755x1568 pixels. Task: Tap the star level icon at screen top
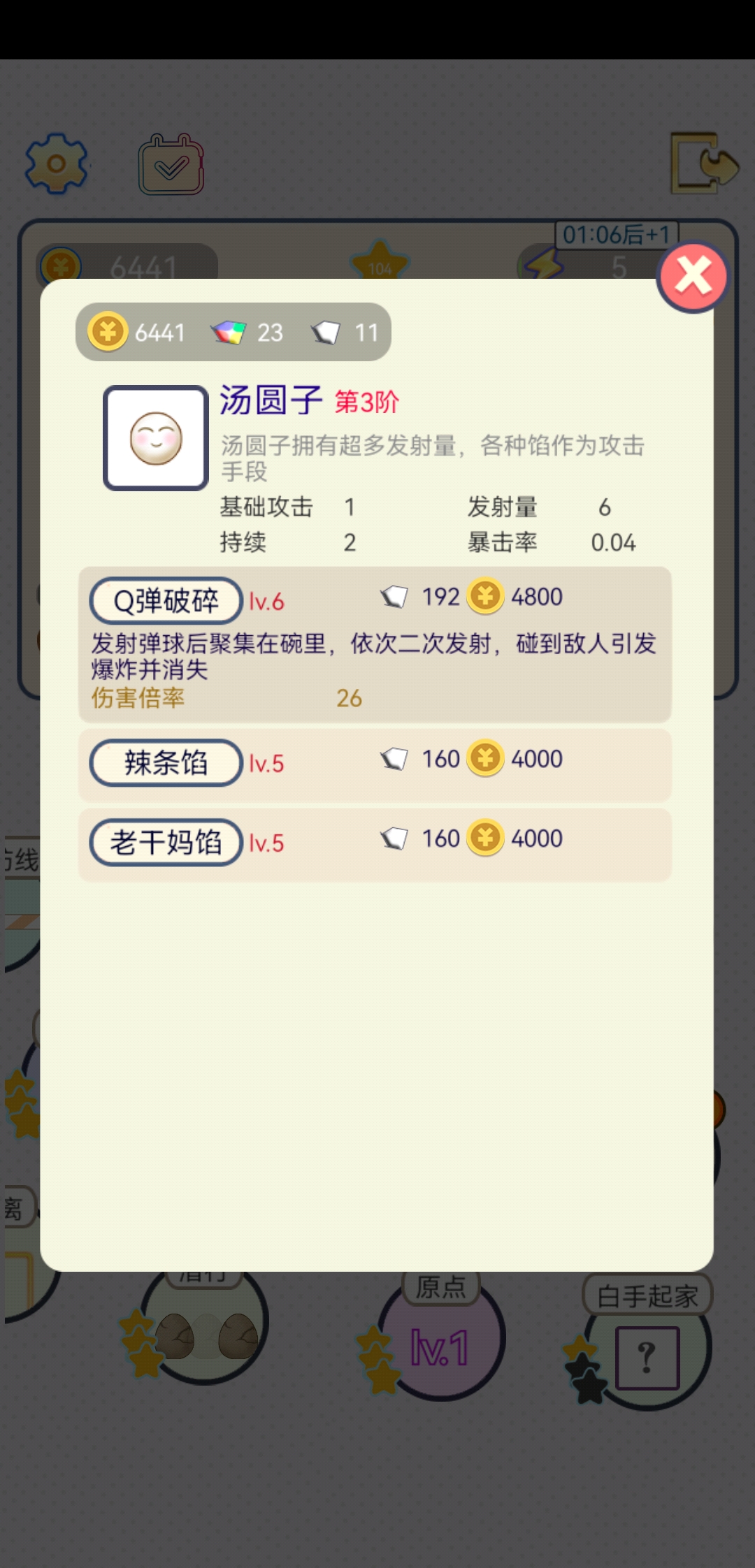(380, 262)
